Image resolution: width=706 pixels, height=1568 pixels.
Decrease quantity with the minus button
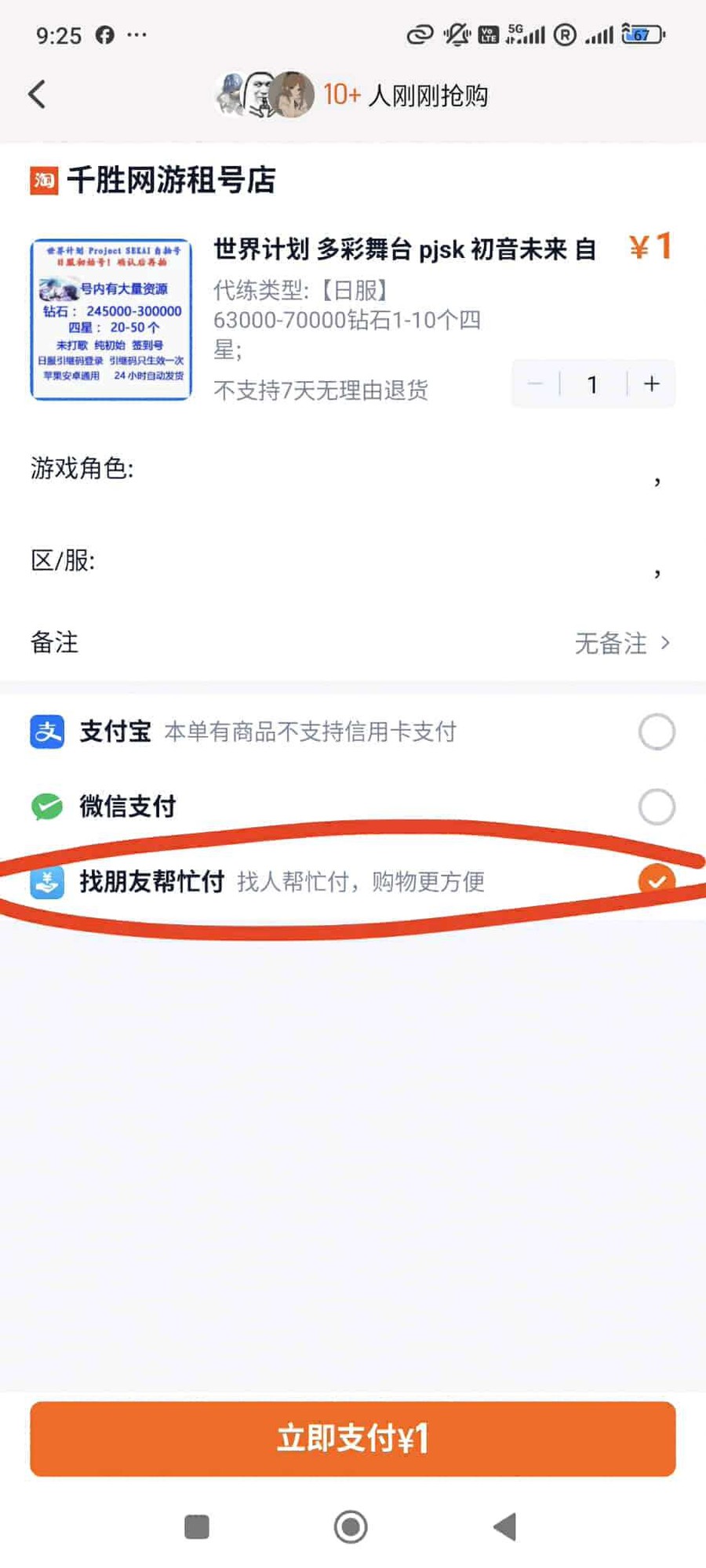click(x=536, y=384)
